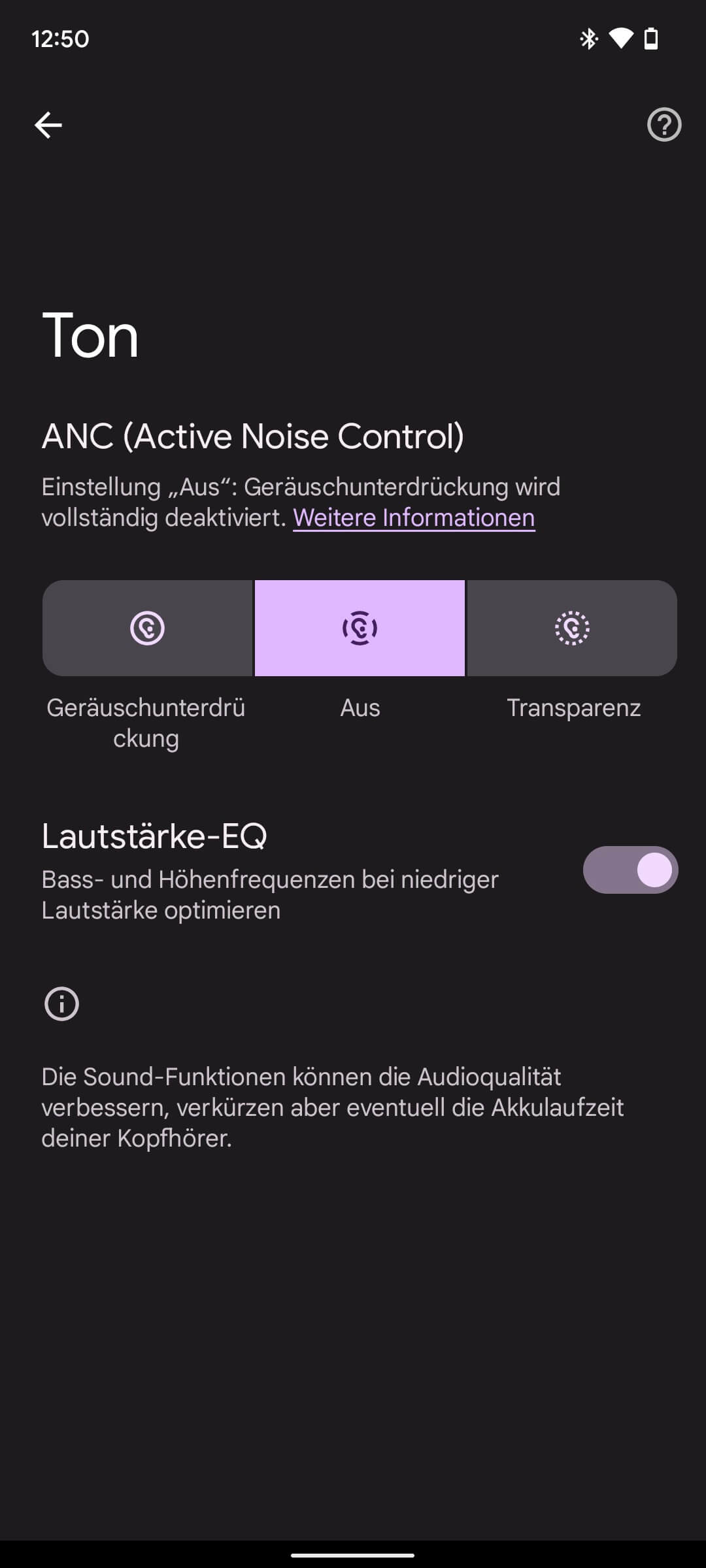Switch to Transparenz mode
706x1568 pixels.
tap(572, 629)
